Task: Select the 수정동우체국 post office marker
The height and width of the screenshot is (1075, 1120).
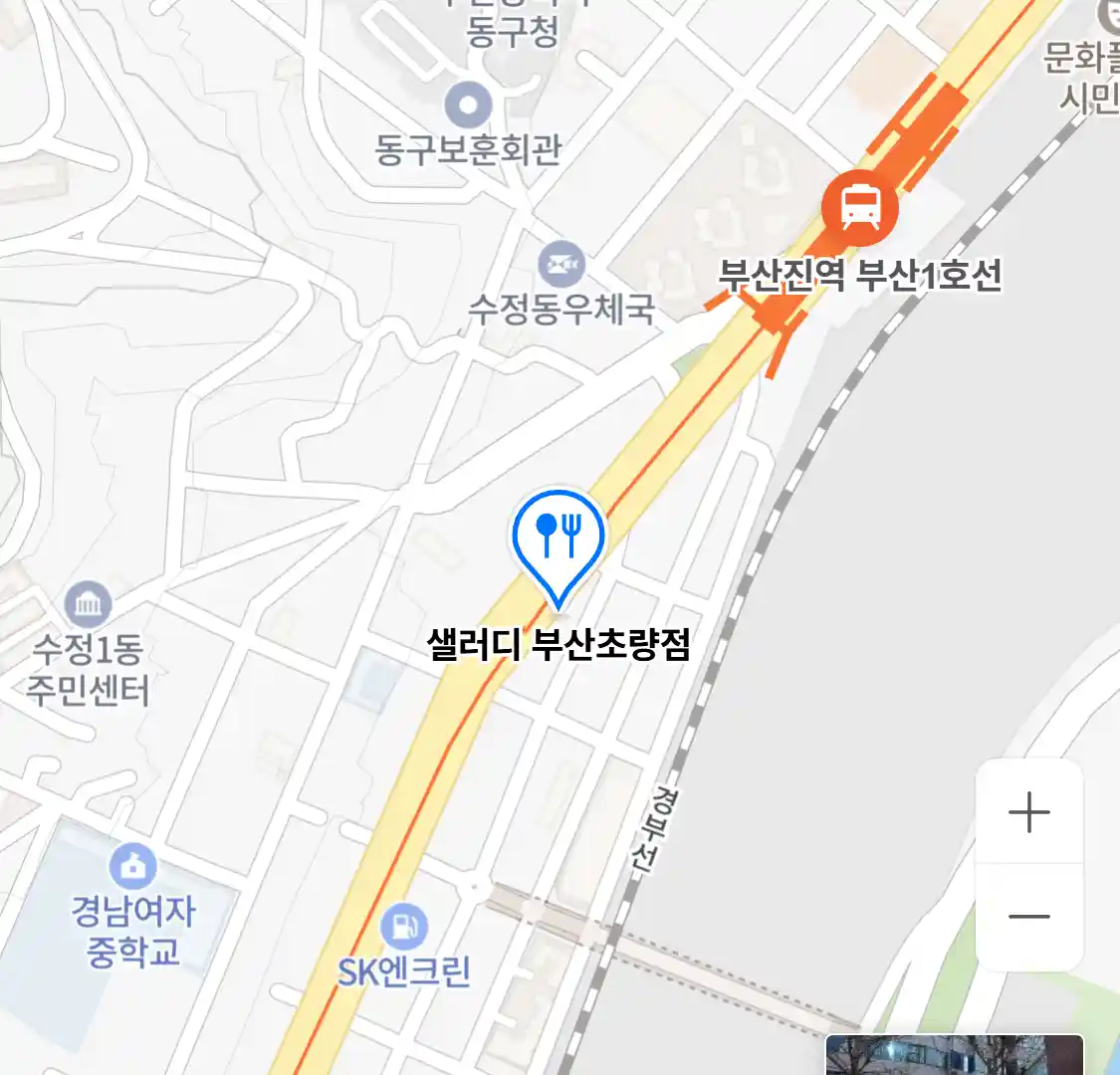Action: (x=561, y=264)
